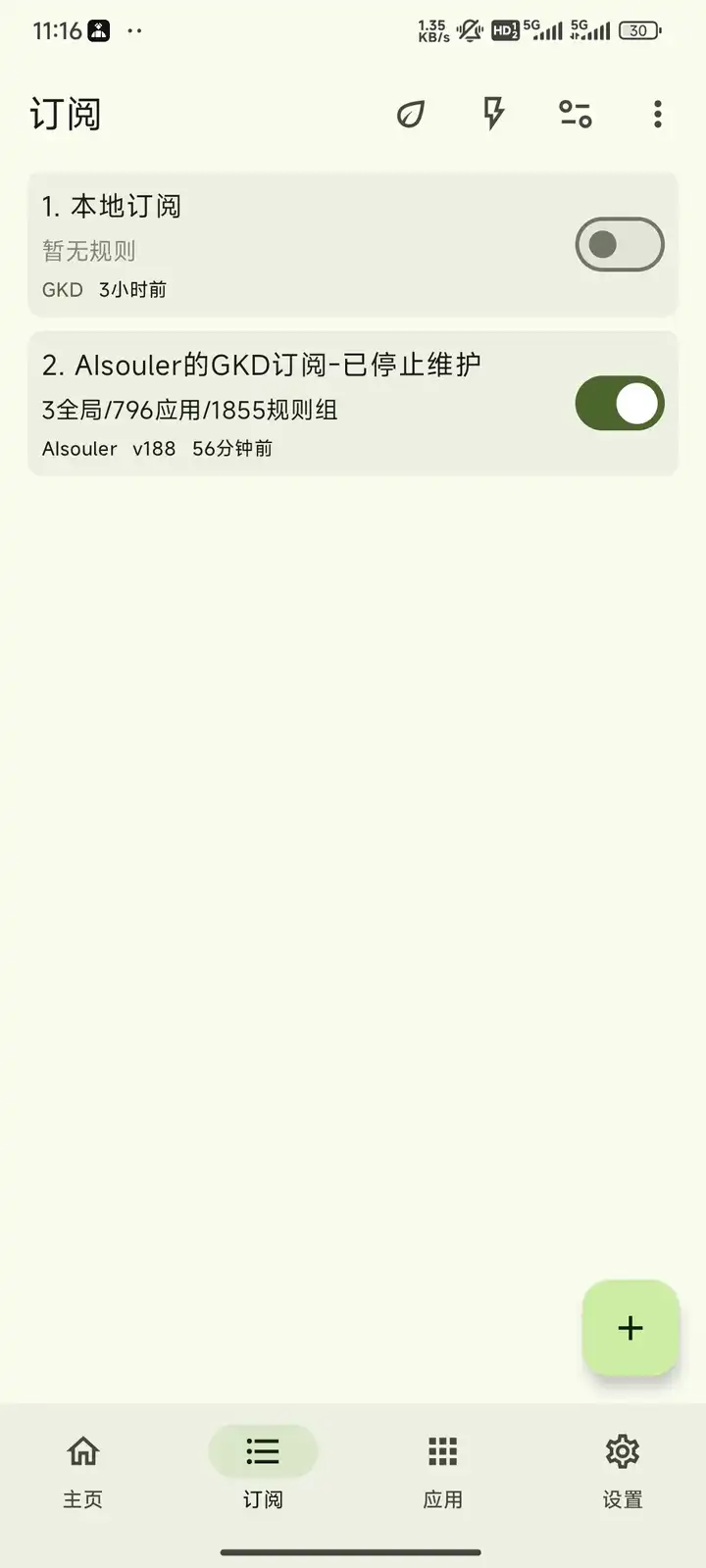Tap the add subscription plus button
Viewport: 706px width, 1568px height.
[630, 1329]
